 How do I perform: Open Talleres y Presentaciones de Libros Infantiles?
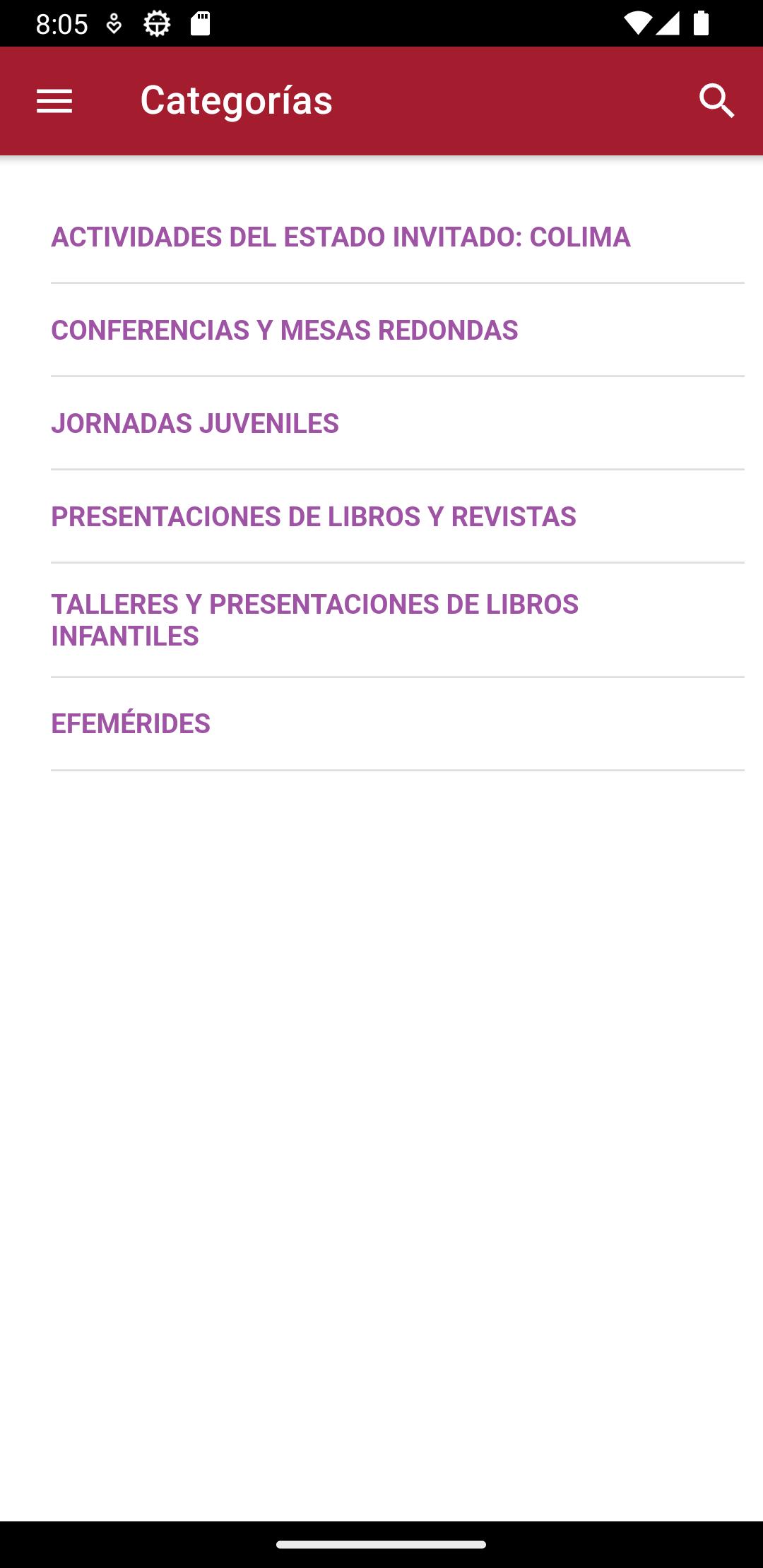315,620
